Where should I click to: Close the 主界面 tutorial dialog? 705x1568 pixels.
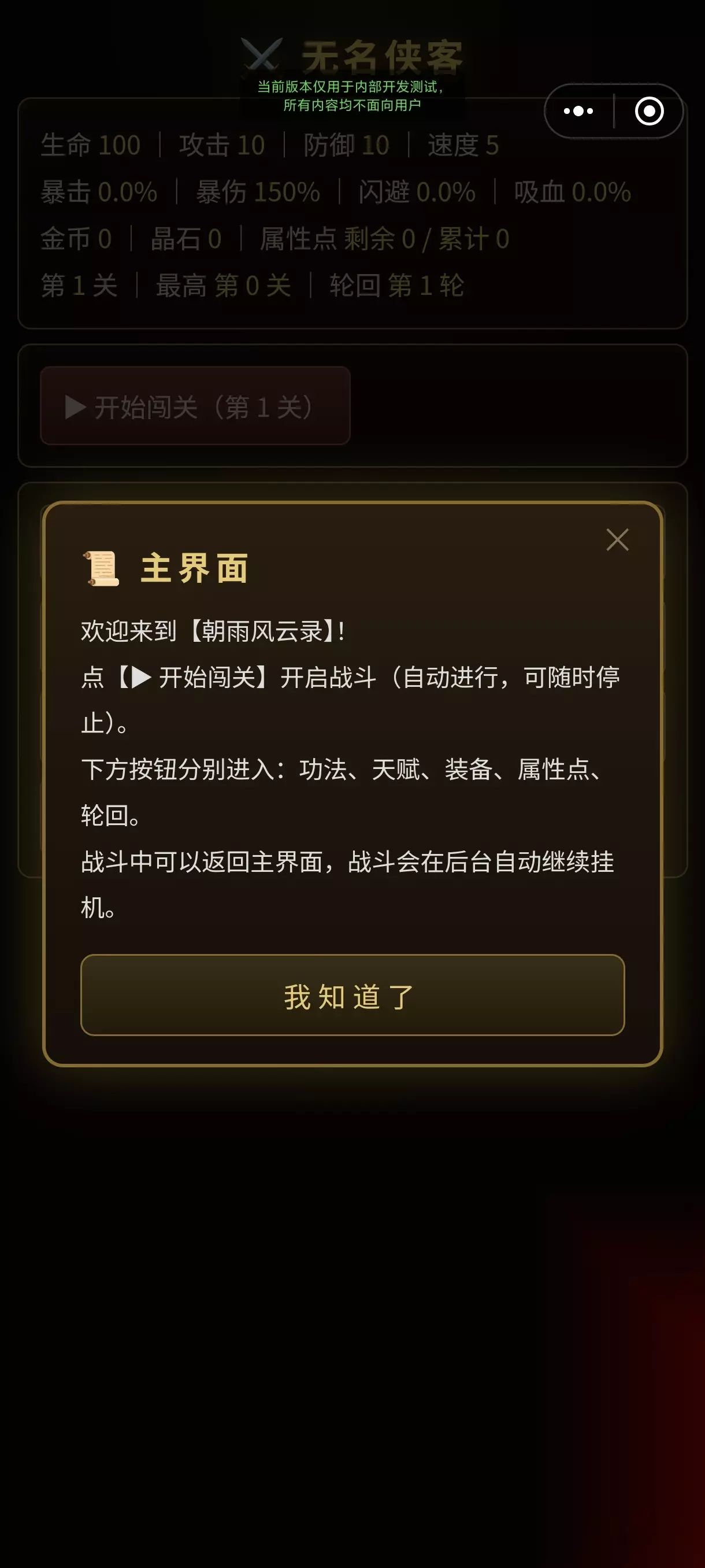(x=617, y=540)
